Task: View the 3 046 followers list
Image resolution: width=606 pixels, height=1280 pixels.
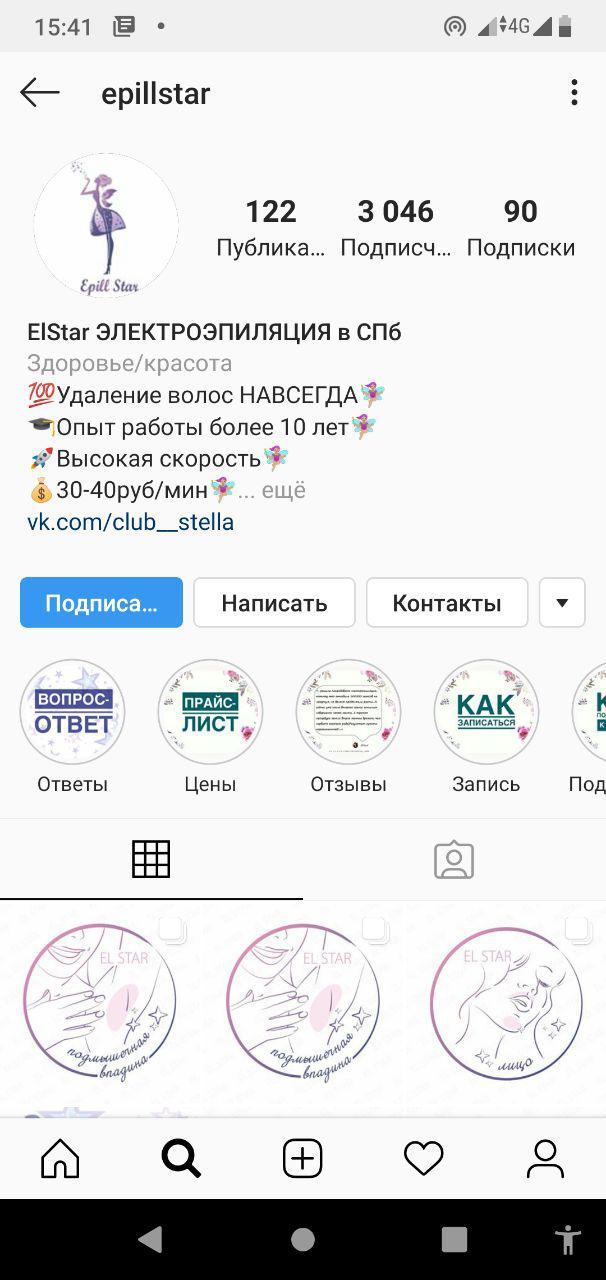Action: [x=395, y=226]
